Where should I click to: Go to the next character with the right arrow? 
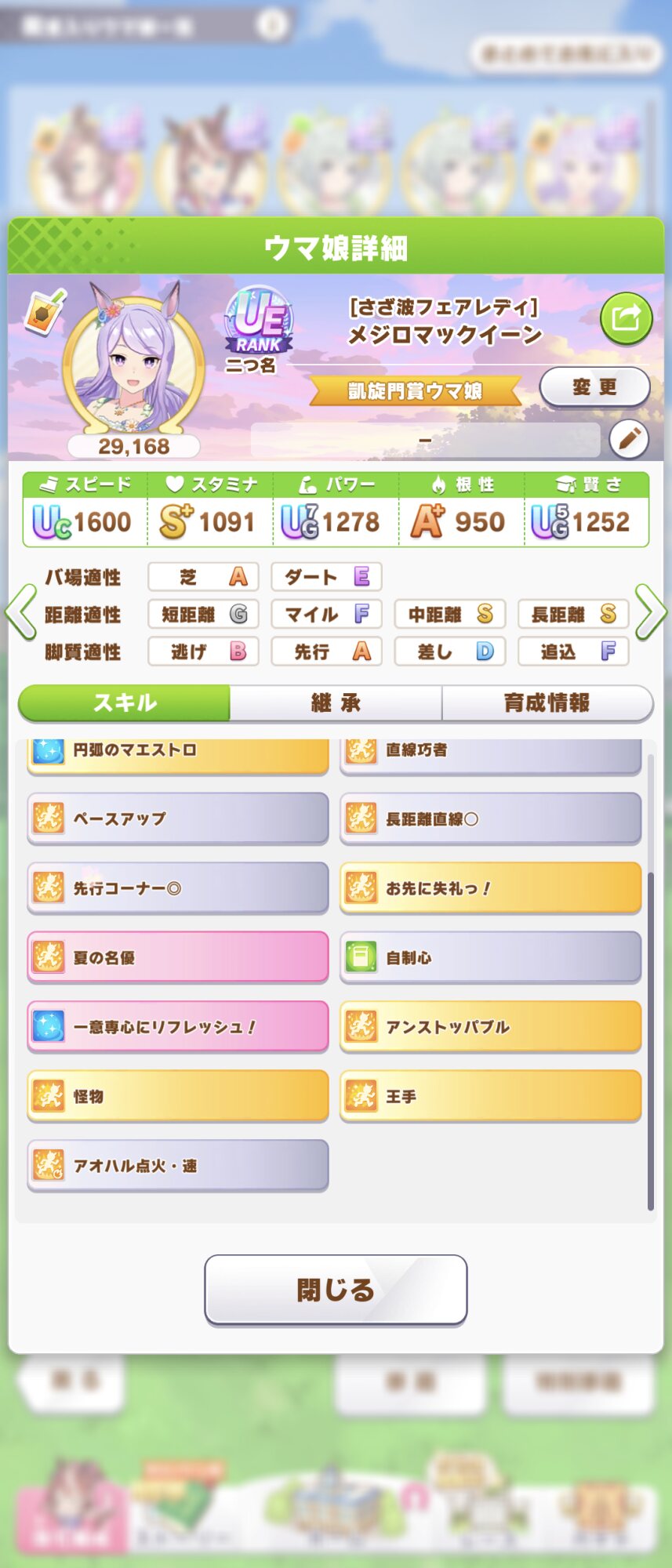[x=651, y=612]
